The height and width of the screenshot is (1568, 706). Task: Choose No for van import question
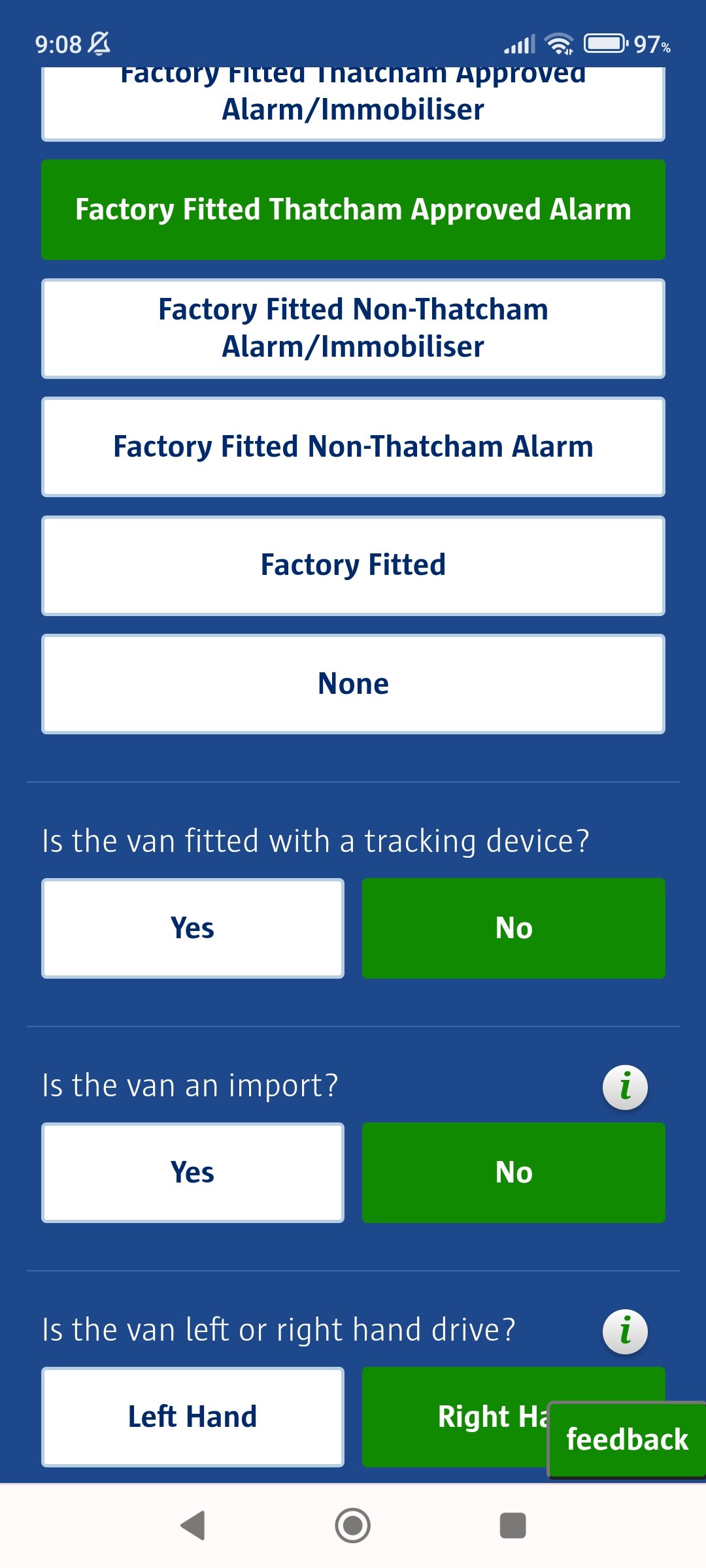513,1173
